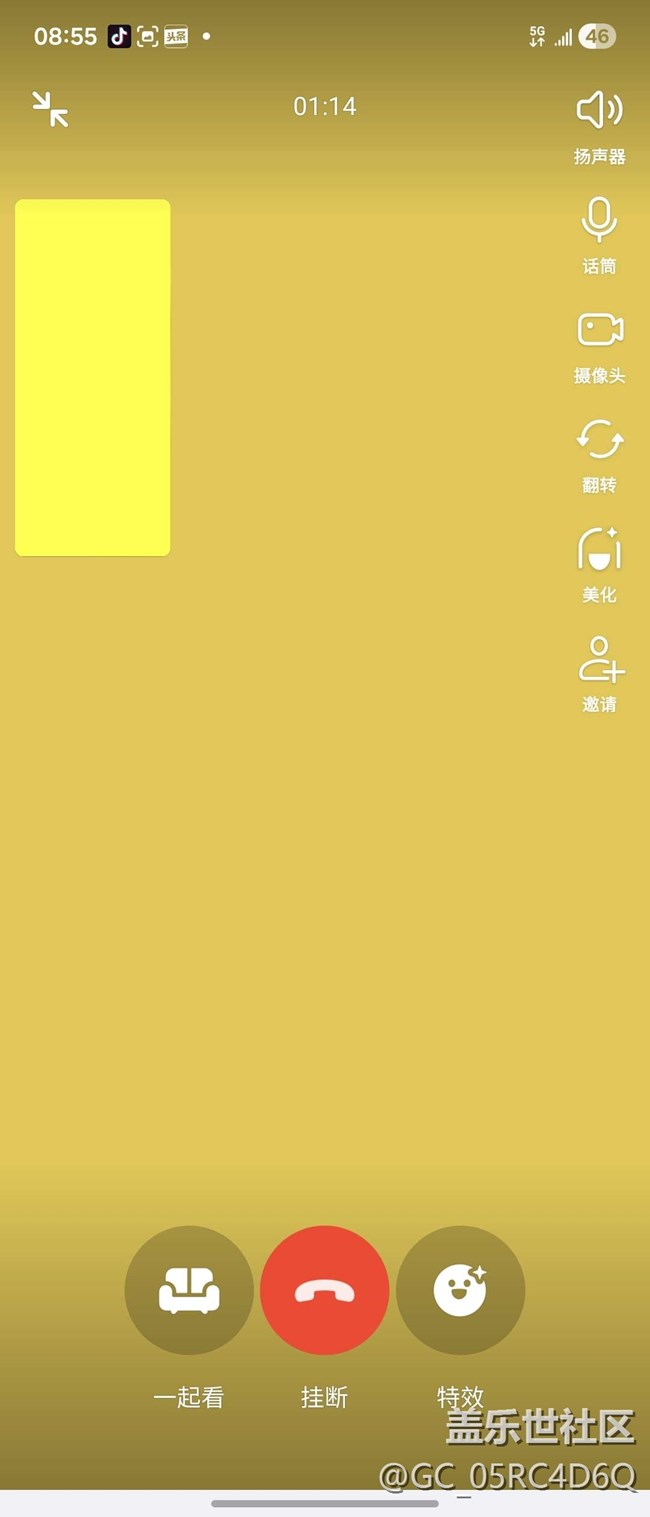Start 一起看 watch together
The width and height of the screenshot is (650, 1517).
[x=189, y=1290]
